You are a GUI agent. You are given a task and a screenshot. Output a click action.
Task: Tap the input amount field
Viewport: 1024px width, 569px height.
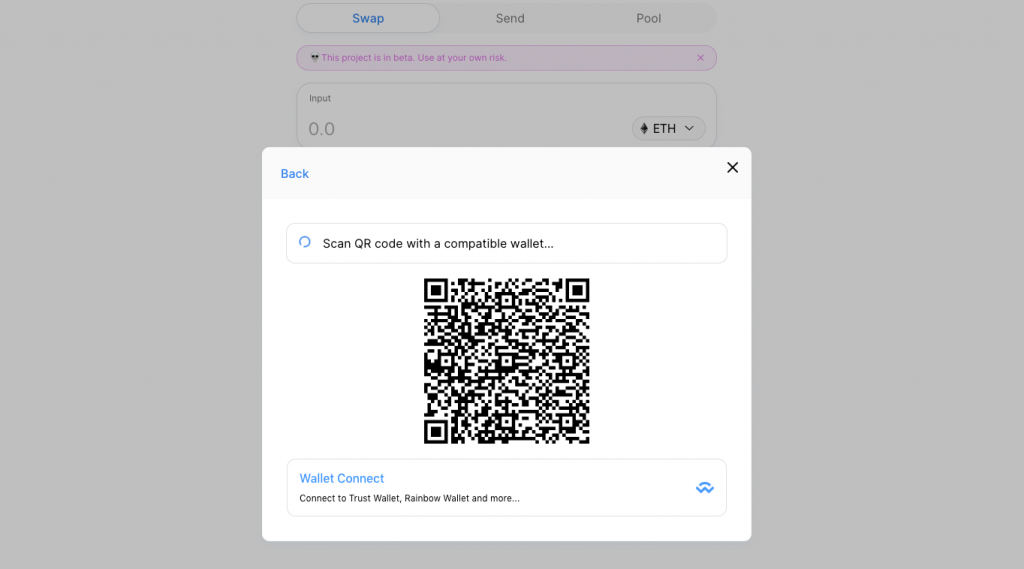pyautogui.click(x=450, y=129)
